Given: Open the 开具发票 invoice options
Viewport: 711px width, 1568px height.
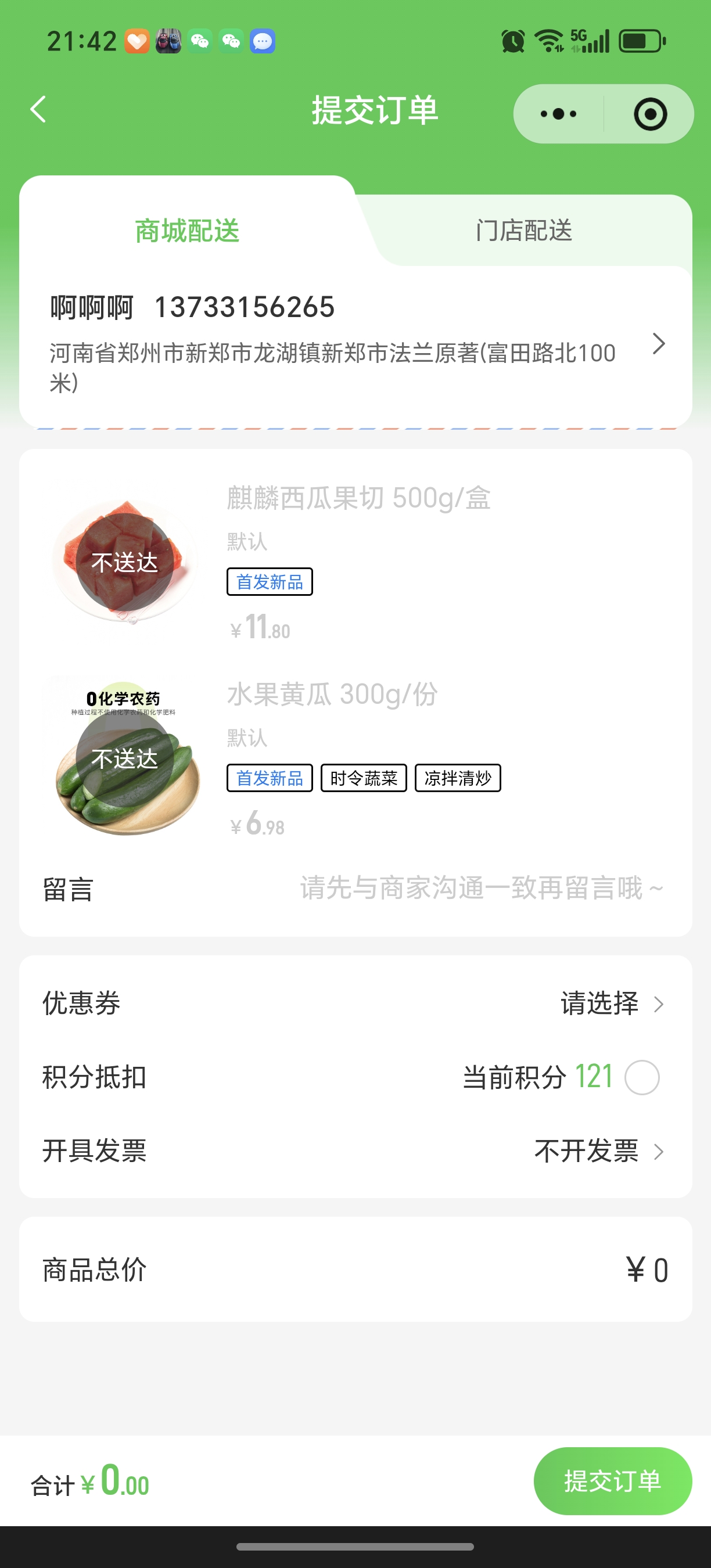Looking at the screenshot, I should (x=598, y=1151).
